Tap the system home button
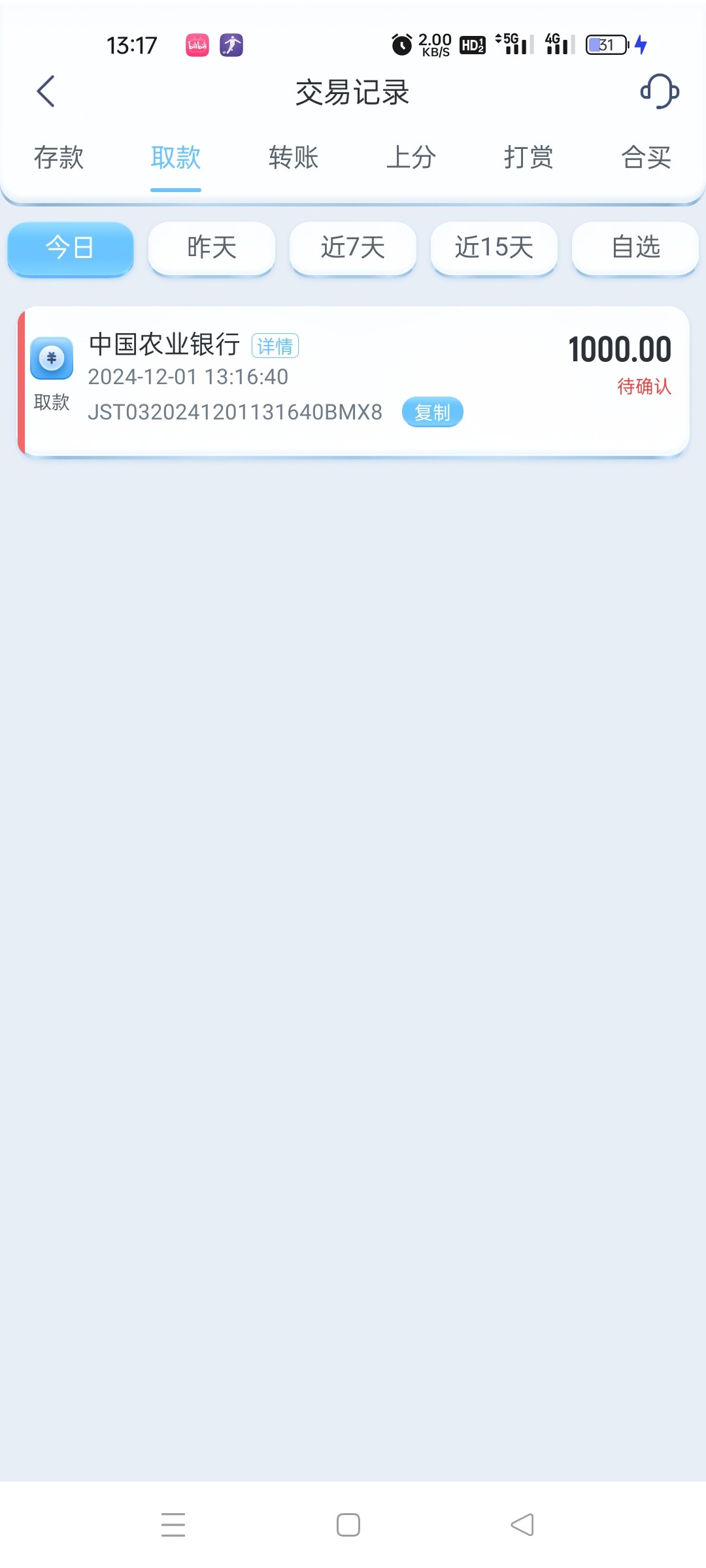 (x=348, y=1525)
